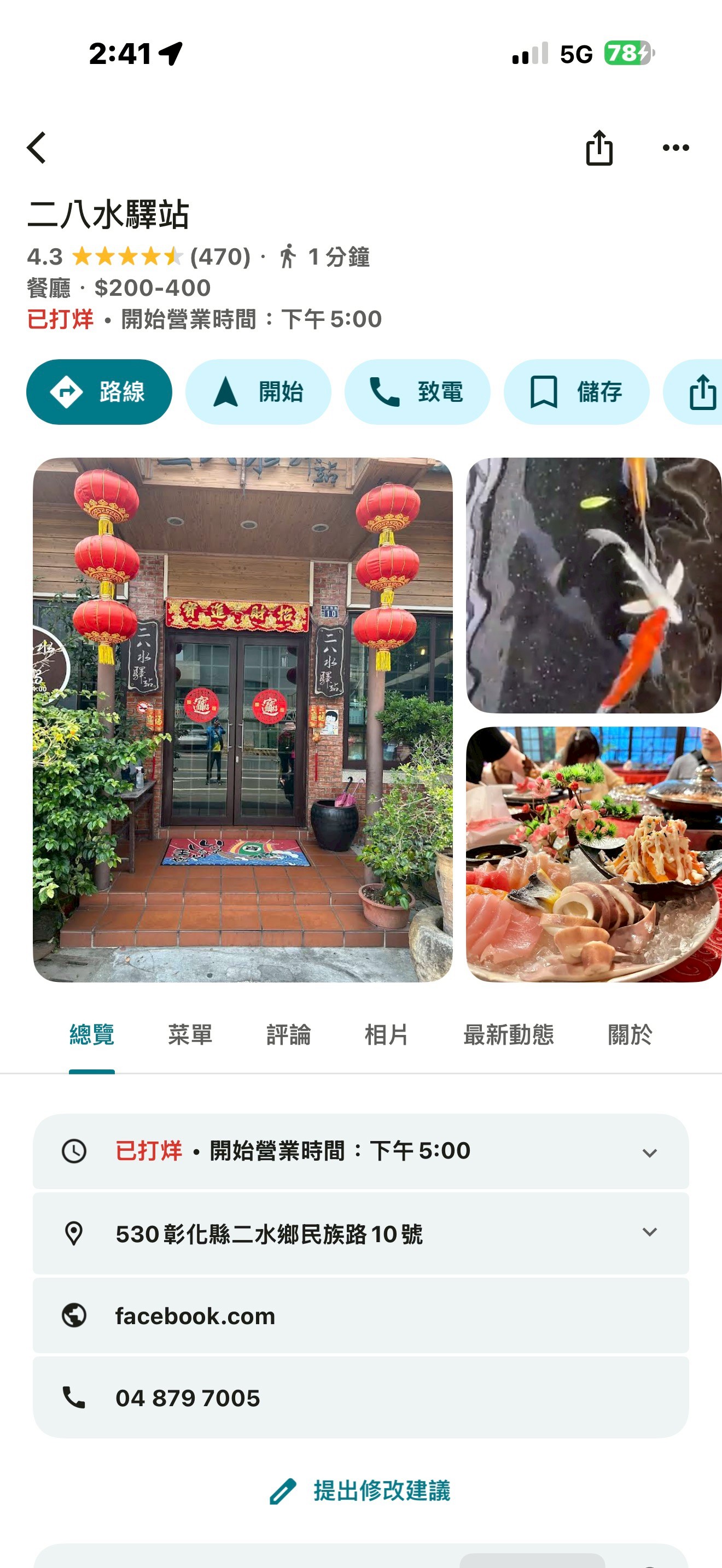Tap phone number 04 879 7005
Image resolution: width=722 pixels, height=1568 pixels.
pos(360,1397)
